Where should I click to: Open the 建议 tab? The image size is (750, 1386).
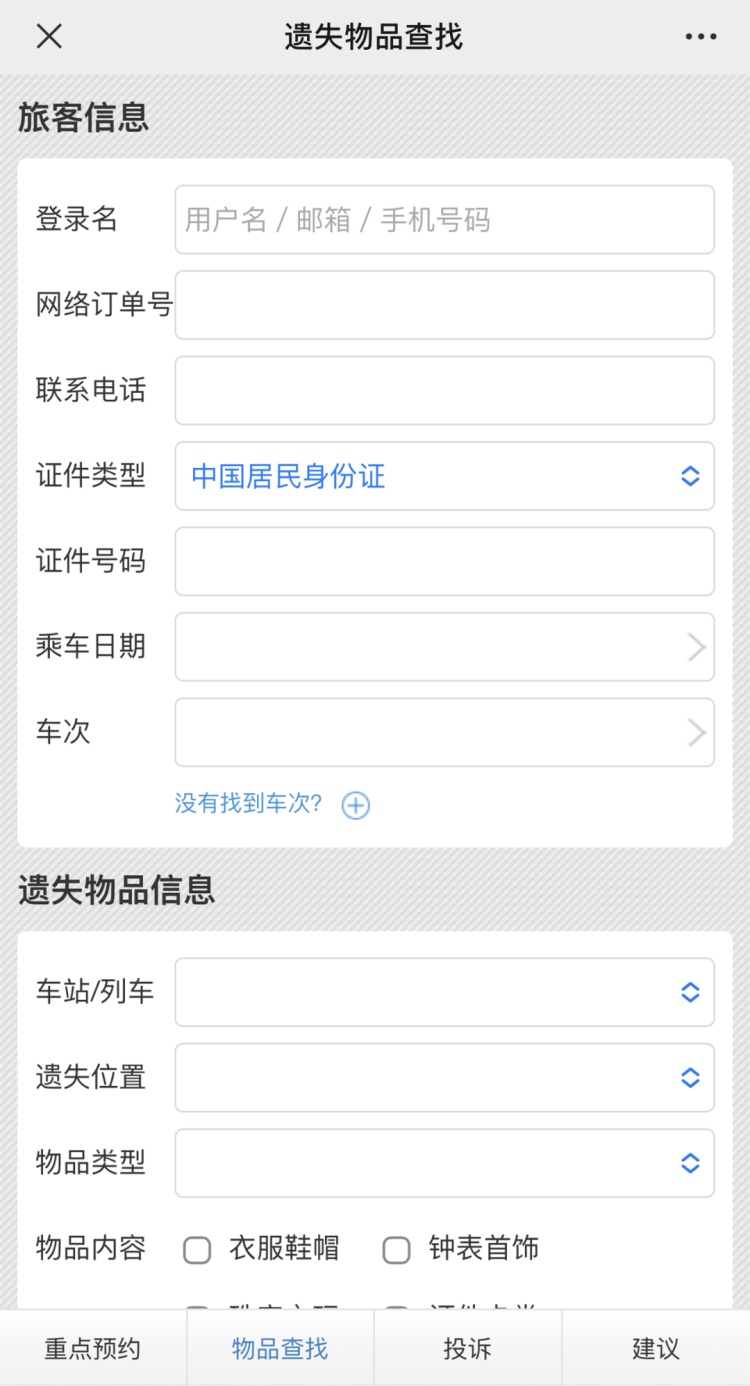656,1348
